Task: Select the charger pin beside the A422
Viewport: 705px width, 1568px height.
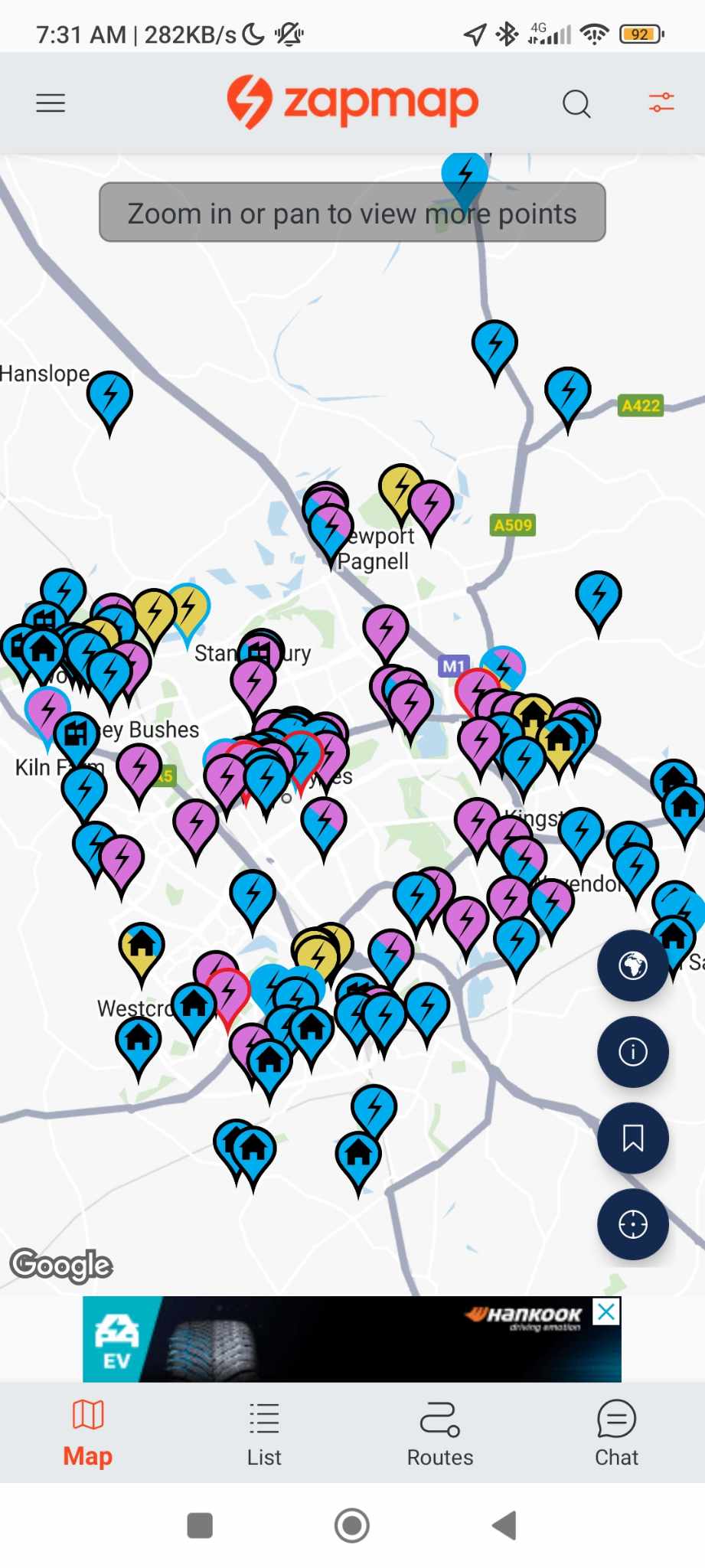Action: click(x=567, y=392)
